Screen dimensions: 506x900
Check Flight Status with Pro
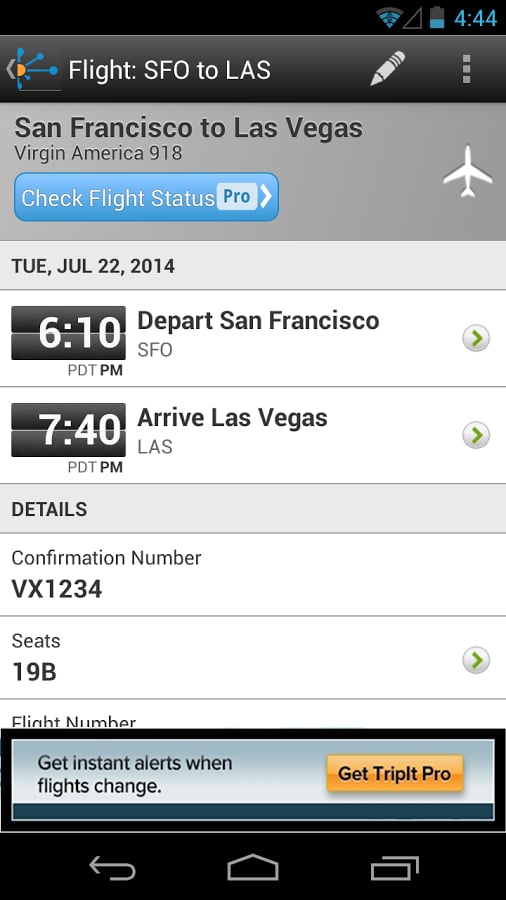146,197
